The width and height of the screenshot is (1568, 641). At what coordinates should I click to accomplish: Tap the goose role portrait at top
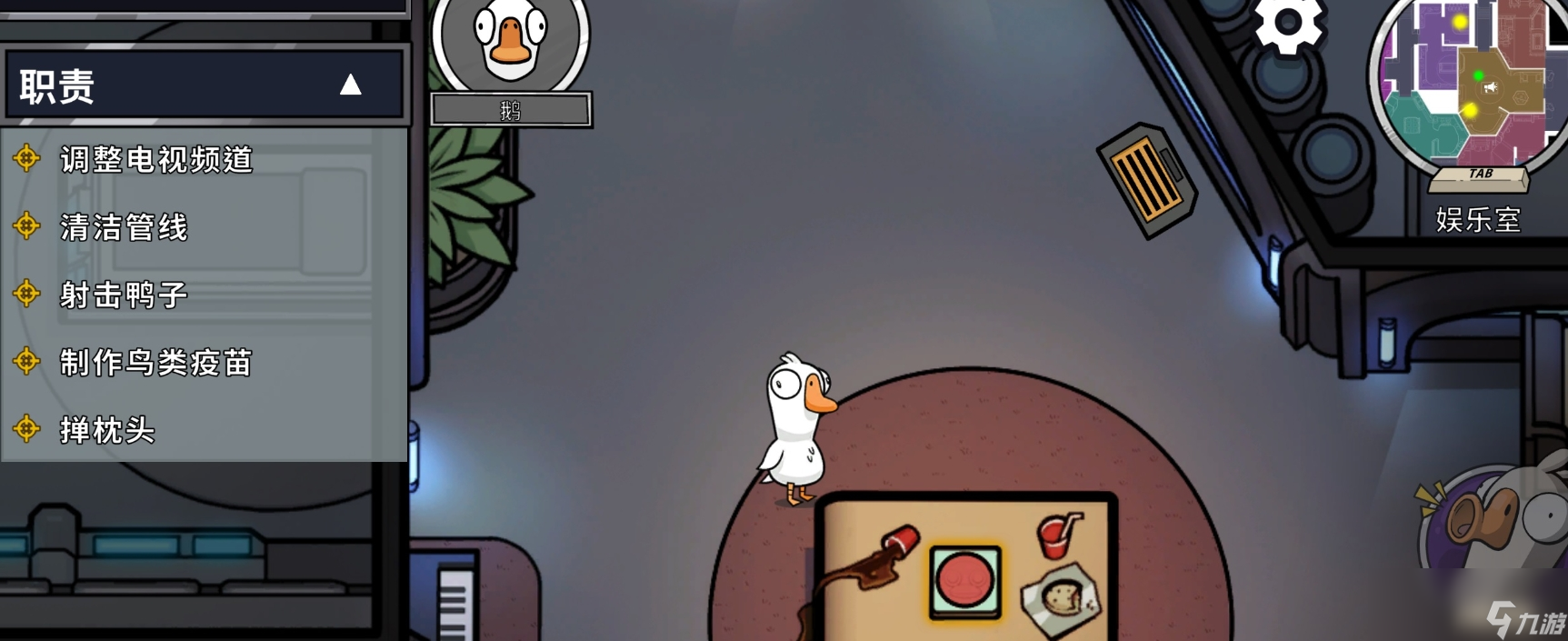pyautogui.click(x=510, y=36)
